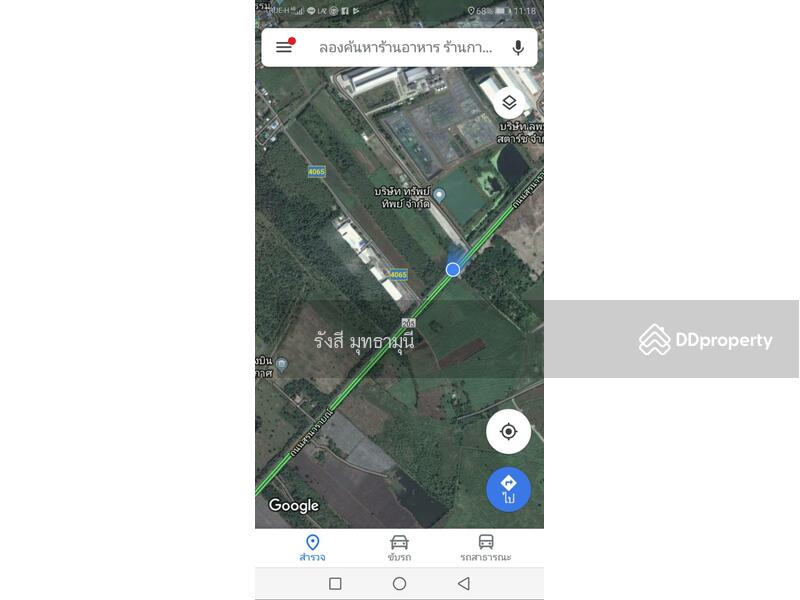This screenshot has width=800, height=600.
Task: Switch to the รถสาธารณะ tab
Action: (486, 548)
